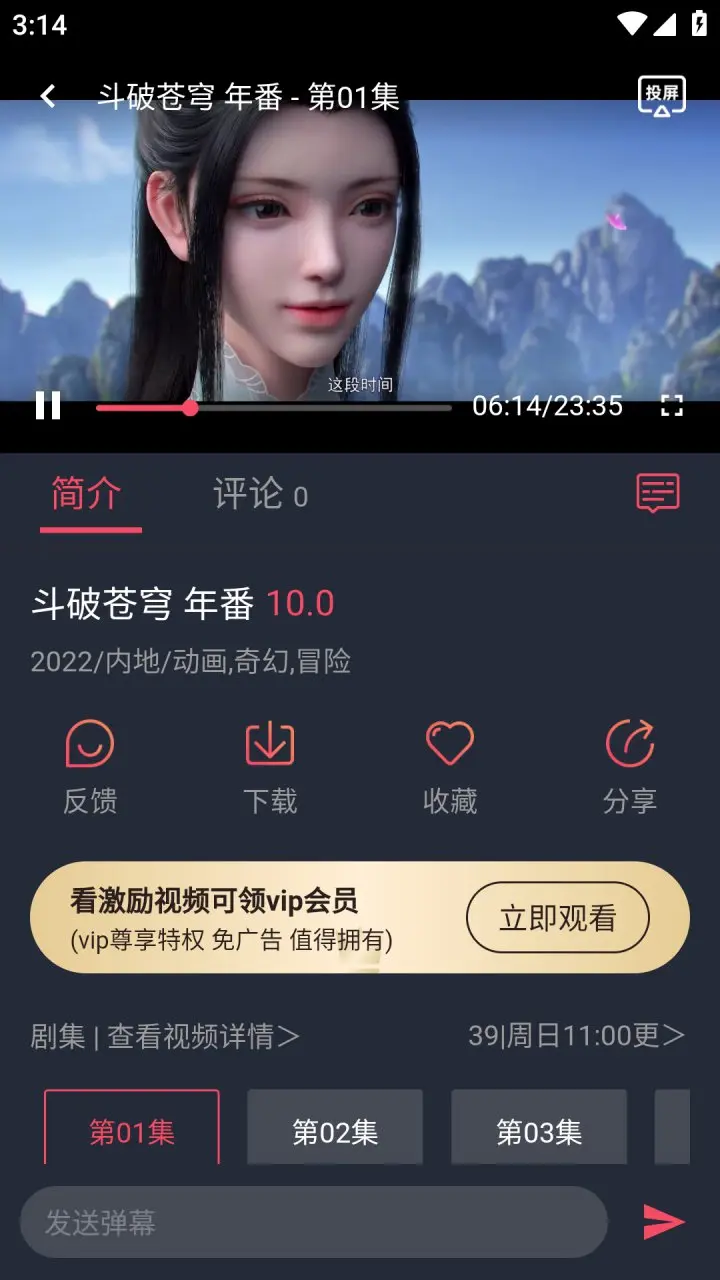Switch to the 评论 tab
Viewport: 720px width, 1280px height.
pyautogui.click(x=260, y=494)
